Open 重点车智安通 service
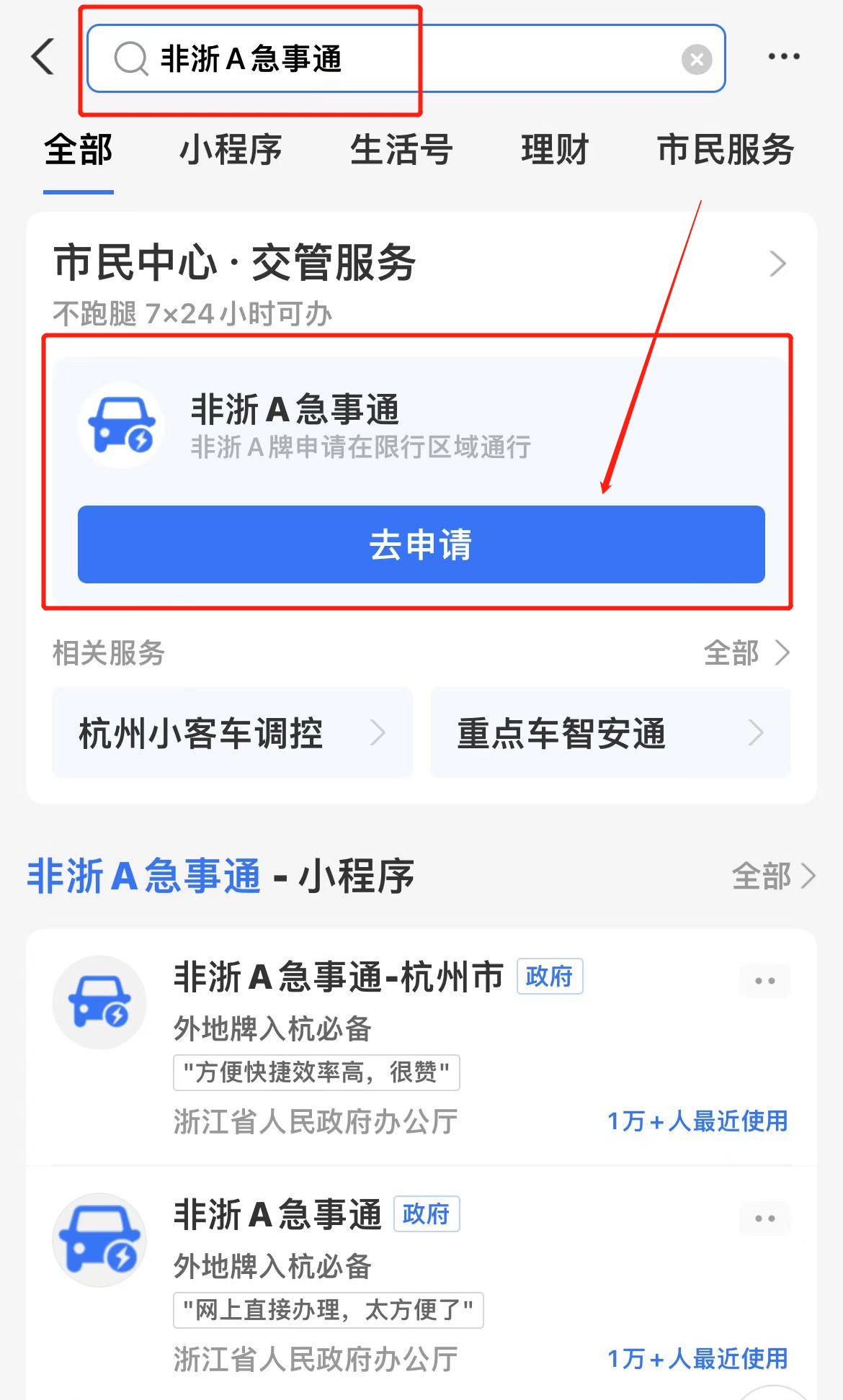This screenshot has width=843, height=1400. click(x=610, y=733)
